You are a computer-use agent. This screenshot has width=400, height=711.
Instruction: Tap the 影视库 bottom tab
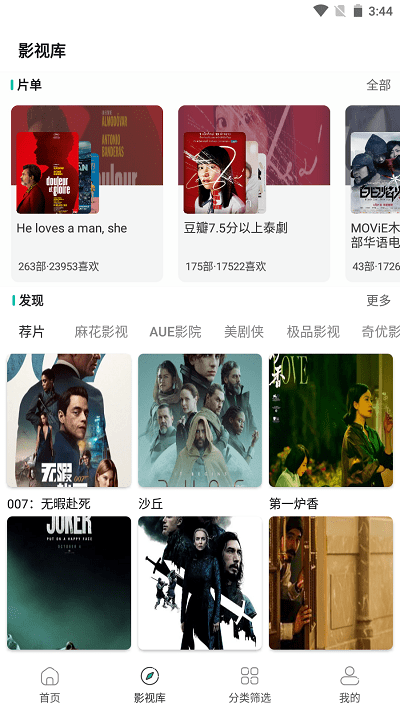coord(150,685)
